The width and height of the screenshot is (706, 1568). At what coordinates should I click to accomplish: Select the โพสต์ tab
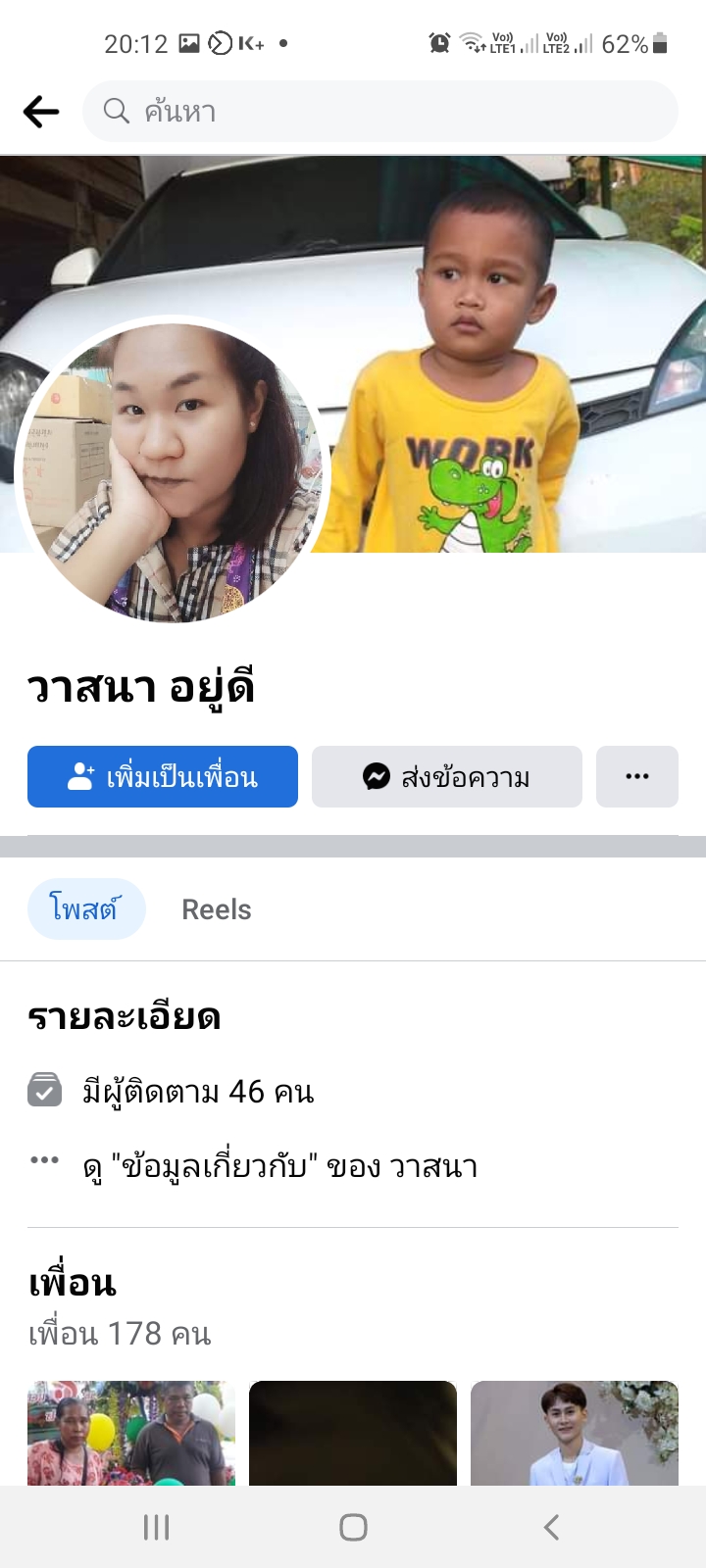point(86,909)
